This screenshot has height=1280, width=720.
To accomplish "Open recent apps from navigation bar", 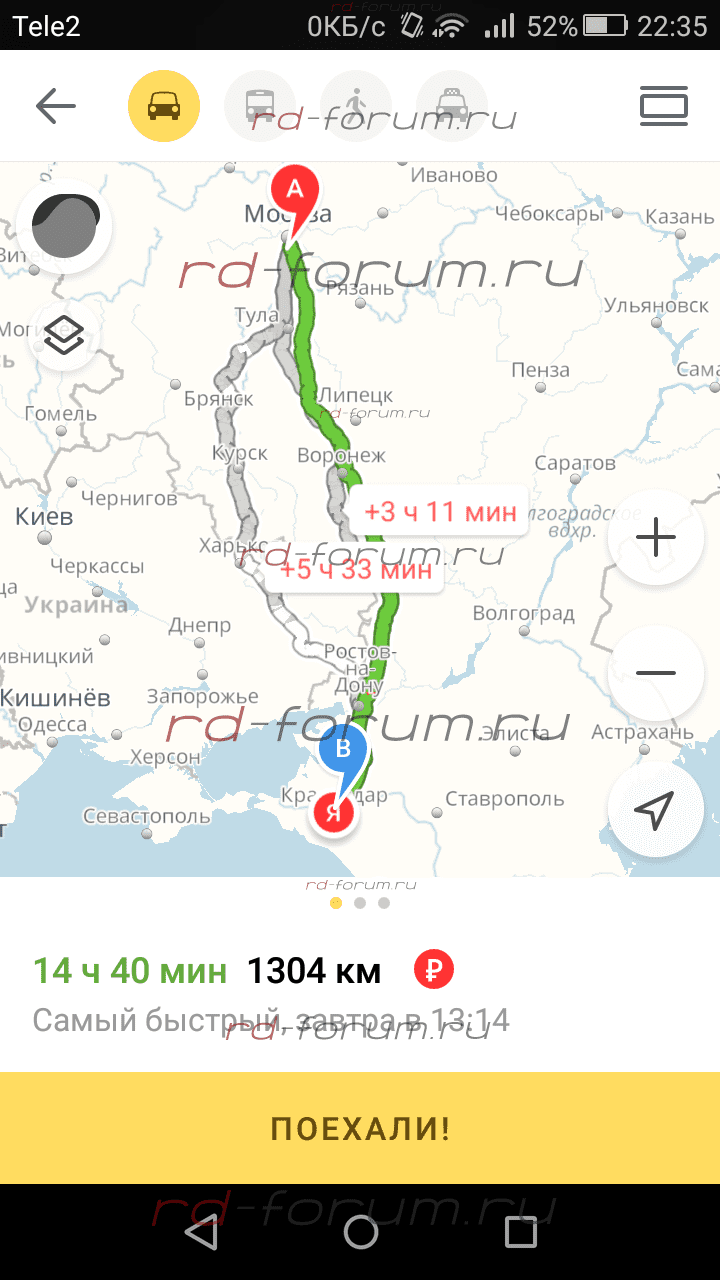I will click(521, 1232).
